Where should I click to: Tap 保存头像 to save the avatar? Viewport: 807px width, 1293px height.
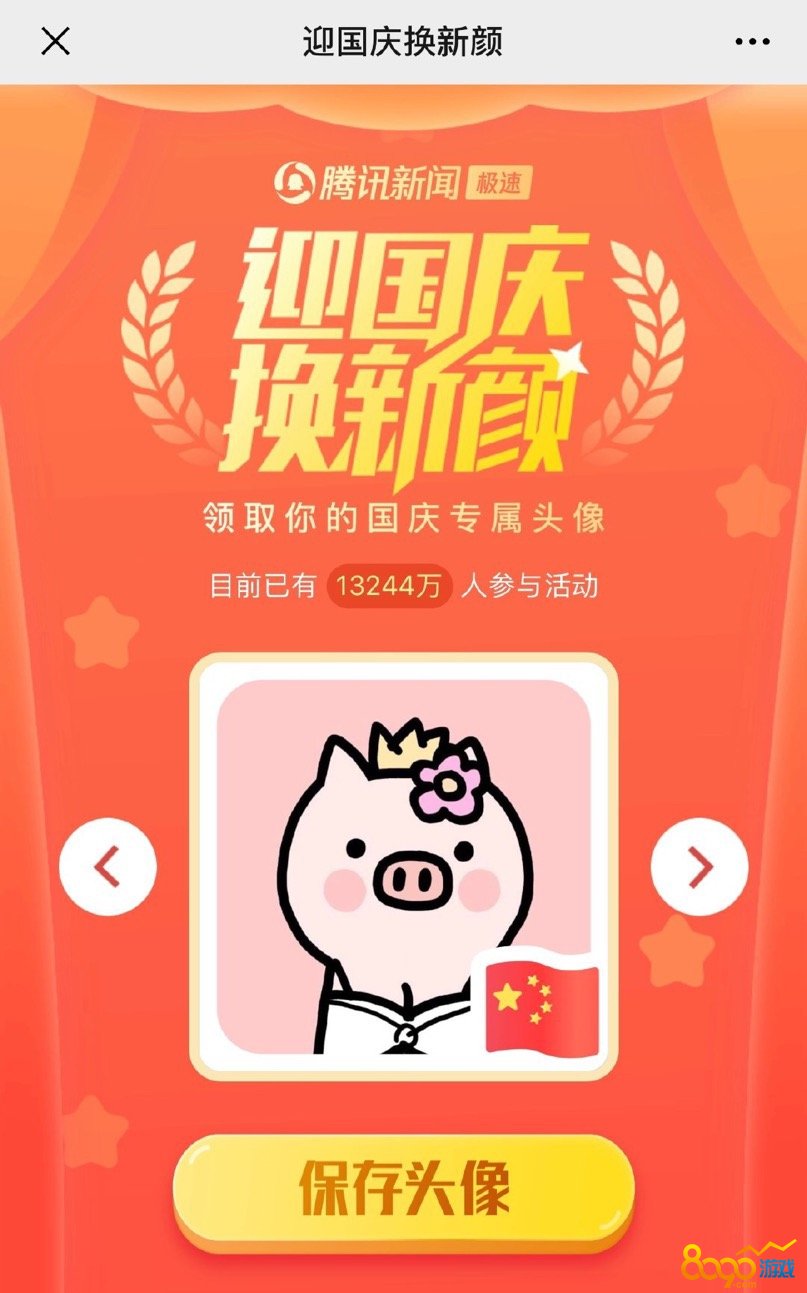[x=403, y=1189]
